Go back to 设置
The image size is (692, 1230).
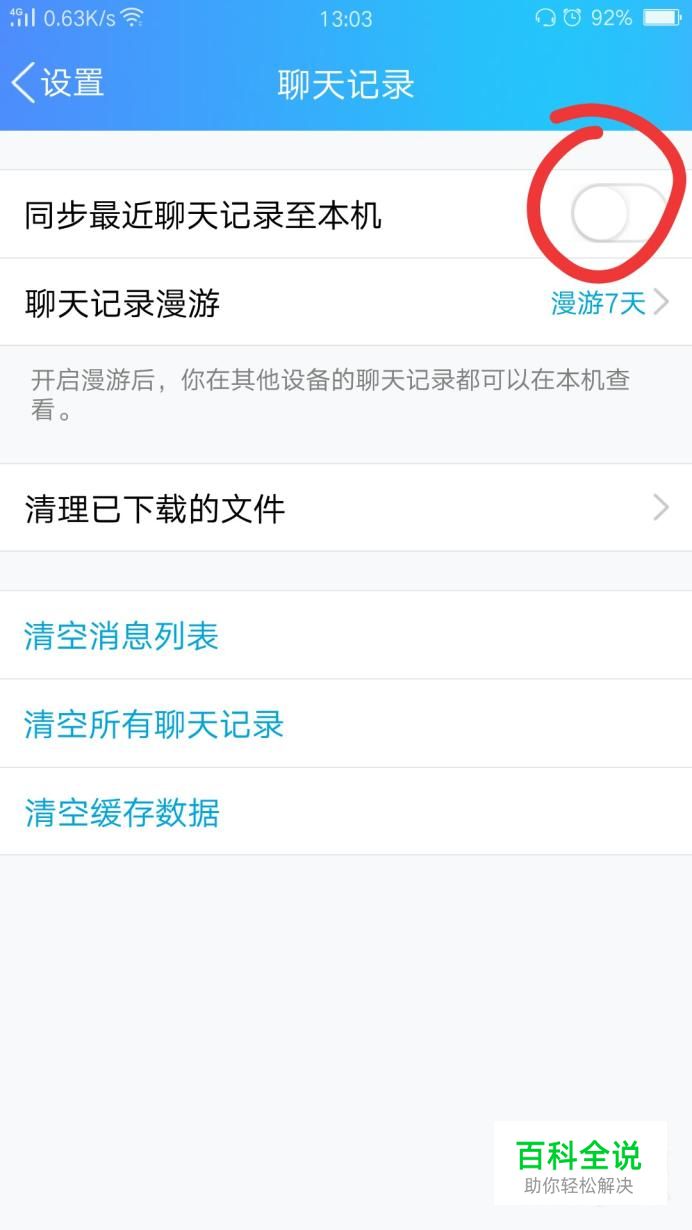[58, 83]
